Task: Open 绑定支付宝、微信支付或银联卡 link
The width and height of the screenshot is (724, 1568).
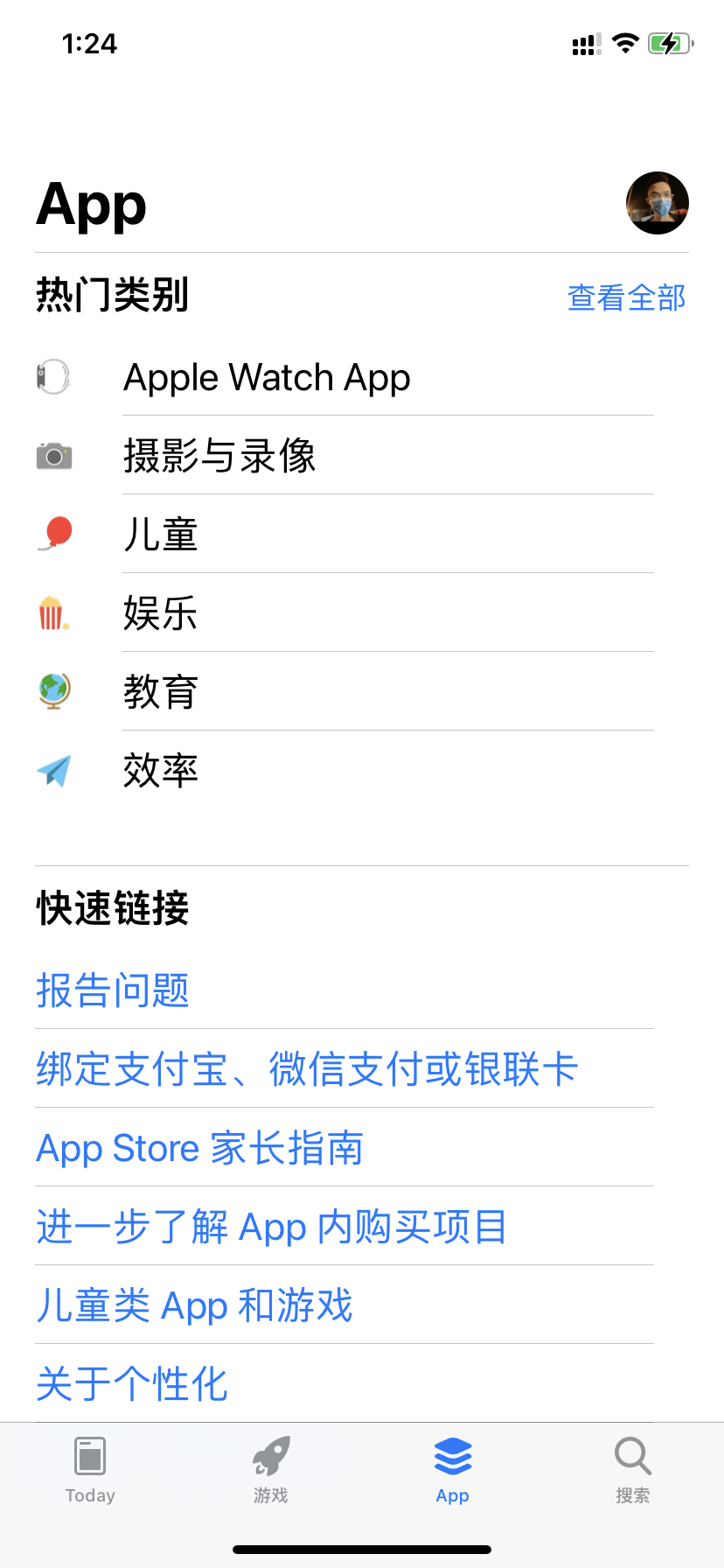Action: point(307,1069)
